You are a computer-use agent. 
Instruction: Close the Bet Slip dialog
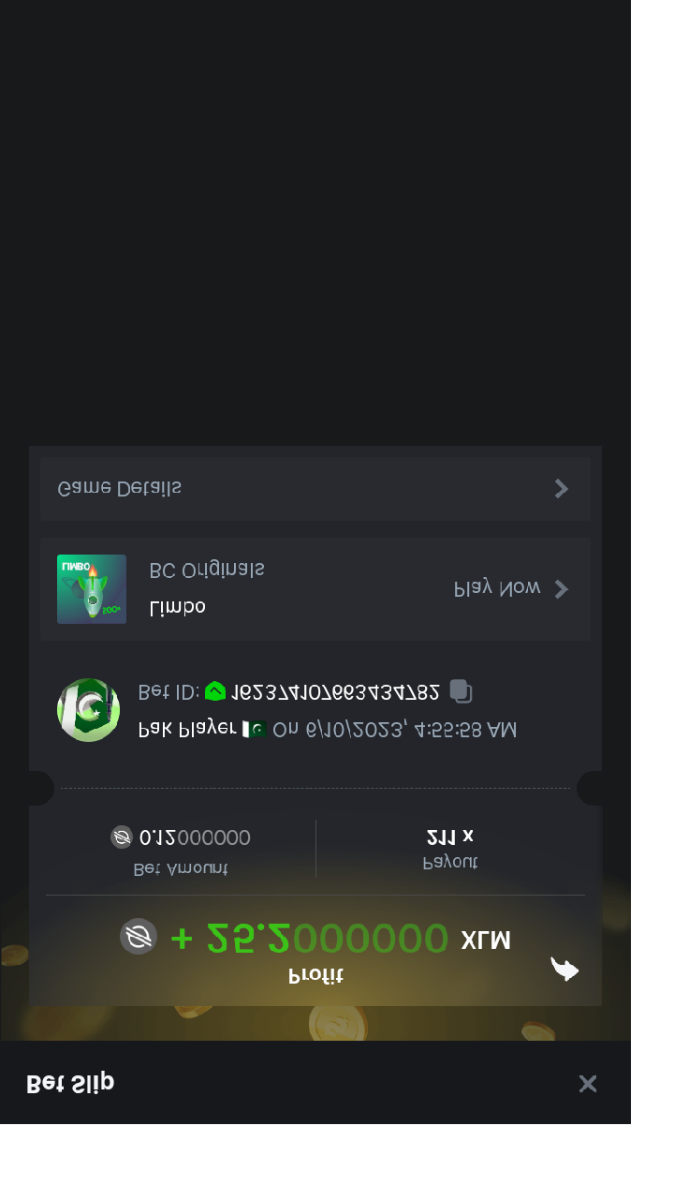point(588,1084)
